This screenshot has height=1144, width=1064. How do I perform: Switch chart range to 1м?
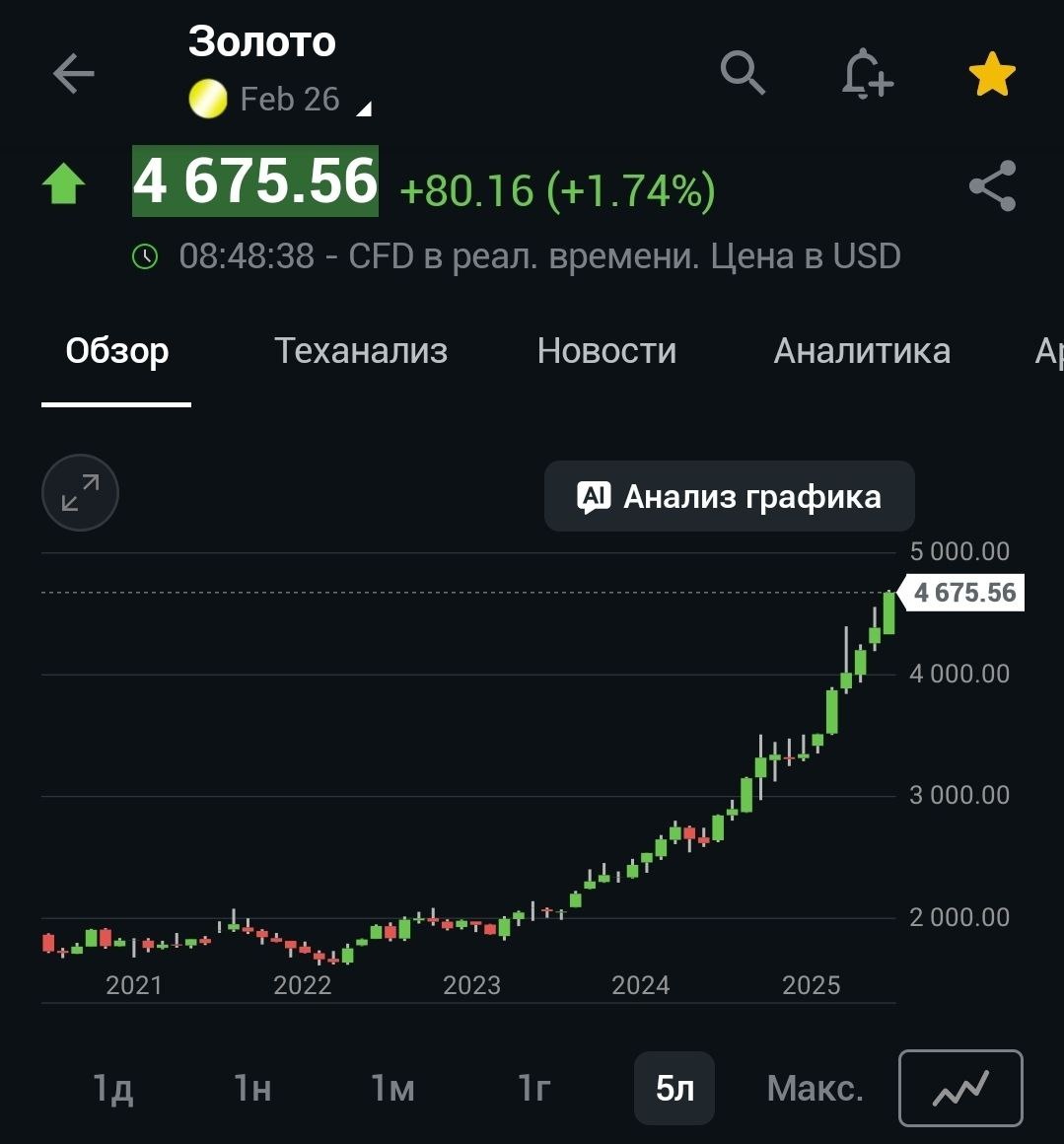[392, 1089]
